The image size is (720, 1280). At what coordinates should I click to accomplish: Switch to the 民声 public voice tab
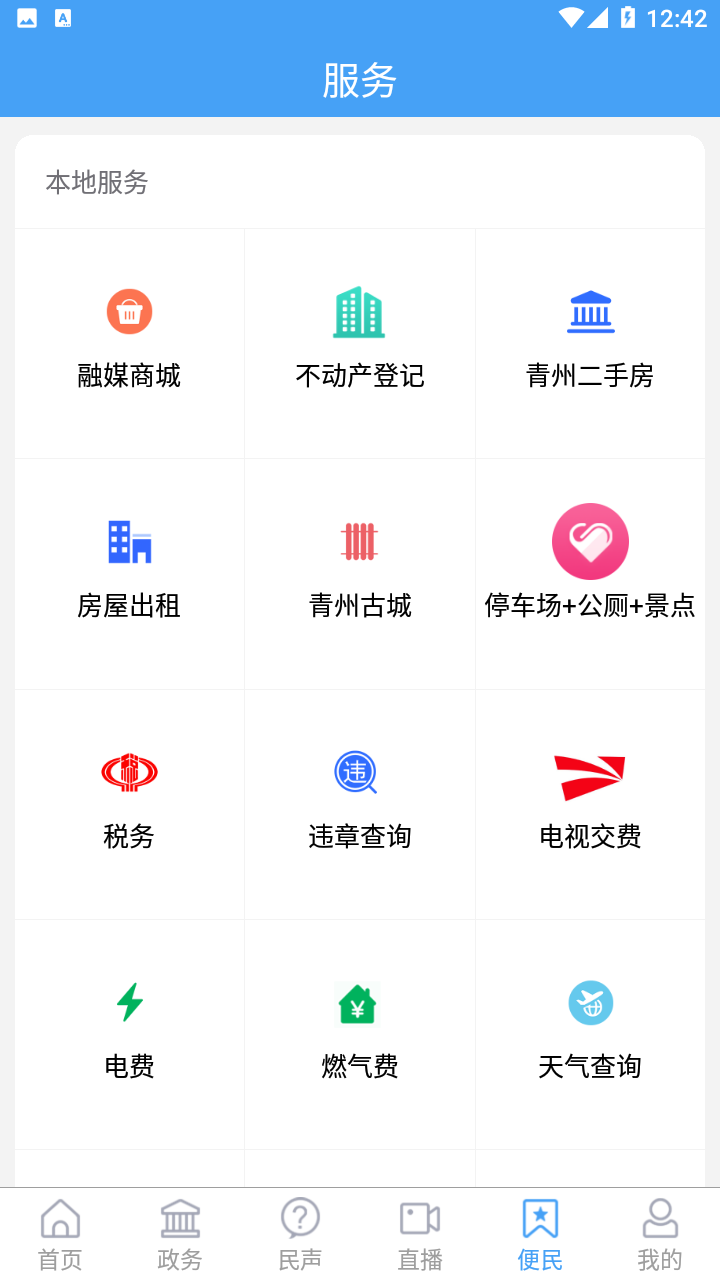(x=299, y=1232)
